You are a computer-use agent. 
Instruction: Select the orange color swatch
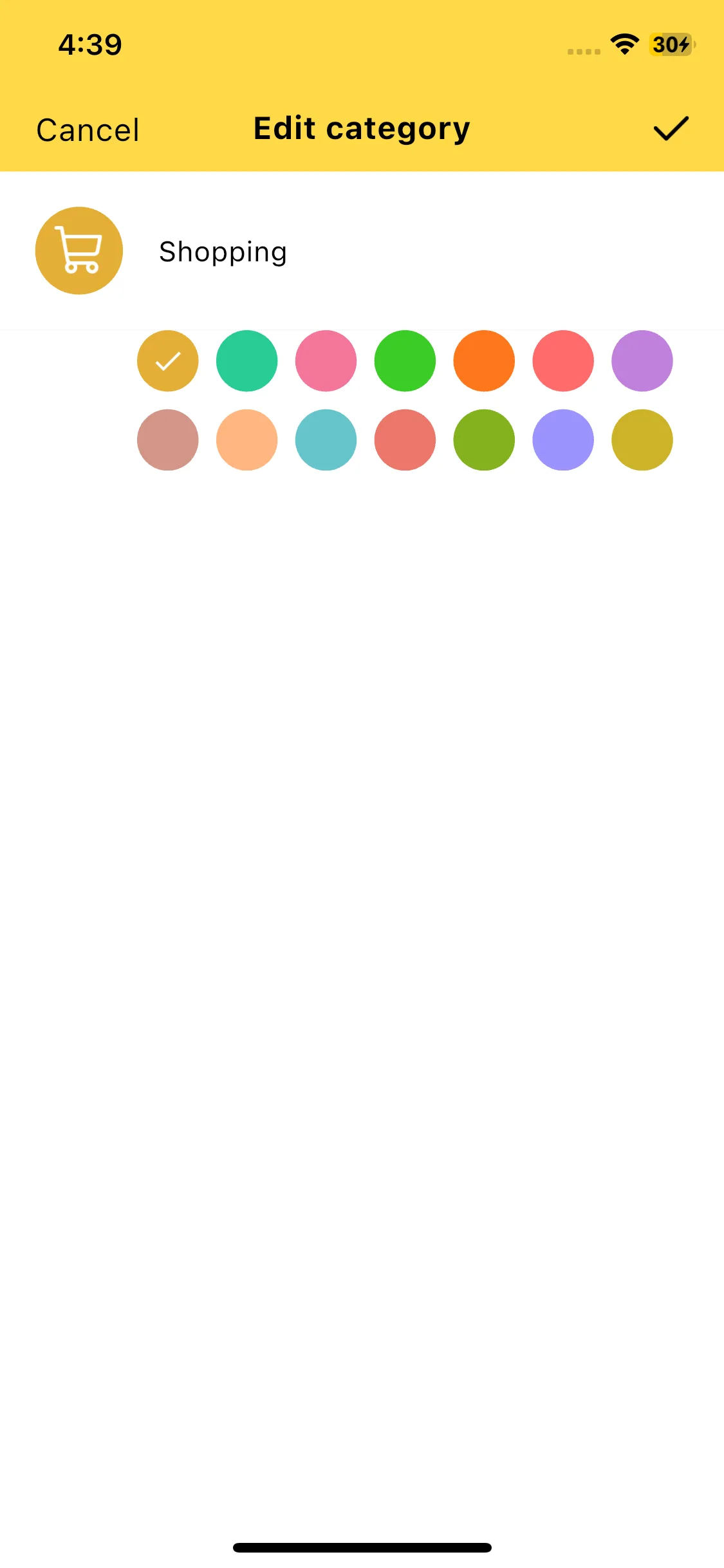tap(484, 361)
